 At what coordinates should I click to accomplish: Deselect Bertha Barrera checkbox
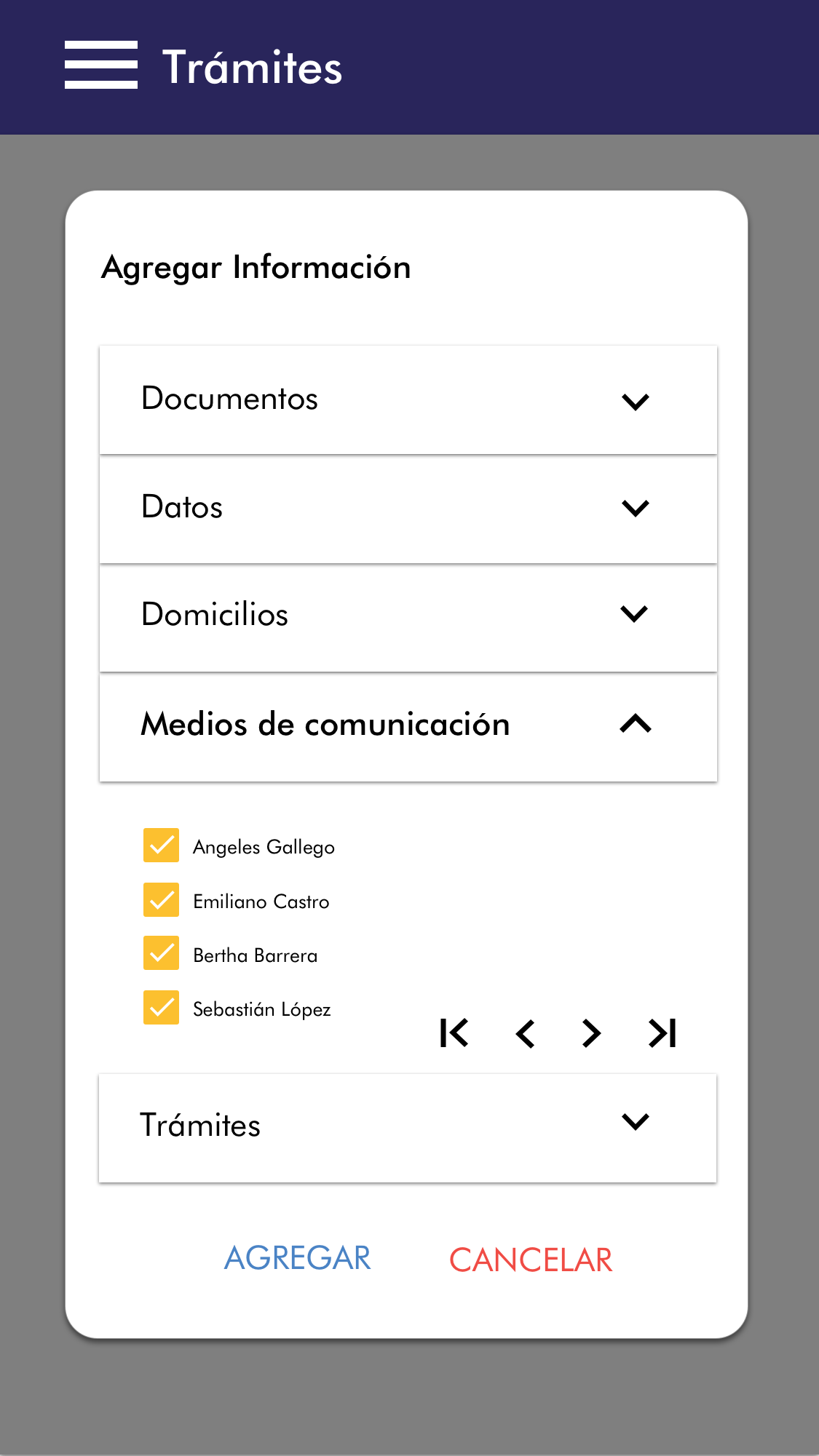click(x=162, y=954)
